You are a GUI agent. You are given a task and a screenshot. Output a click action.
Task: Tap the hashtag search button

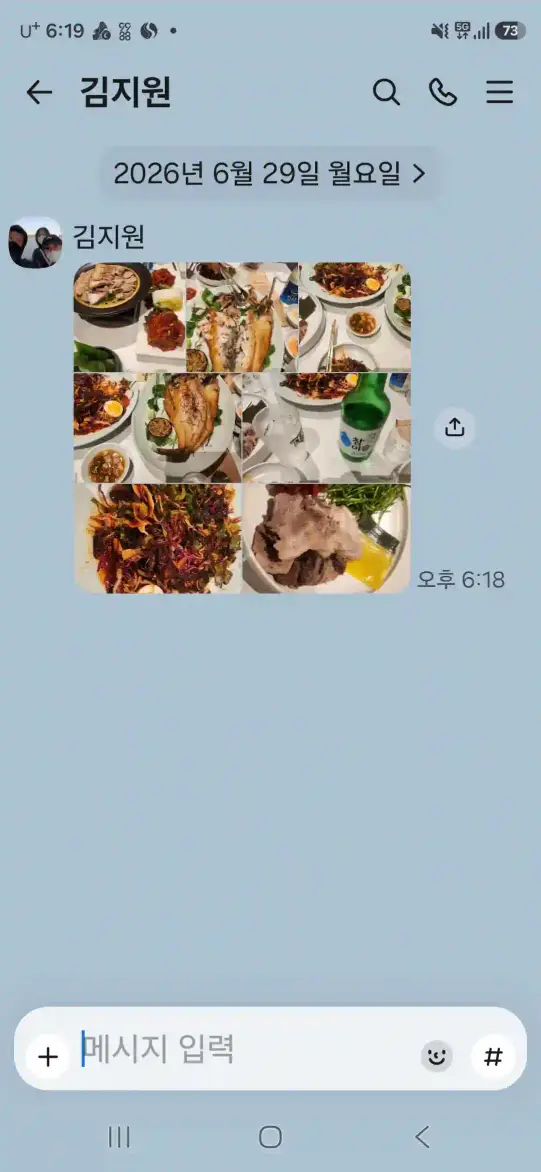point(493,1057)
